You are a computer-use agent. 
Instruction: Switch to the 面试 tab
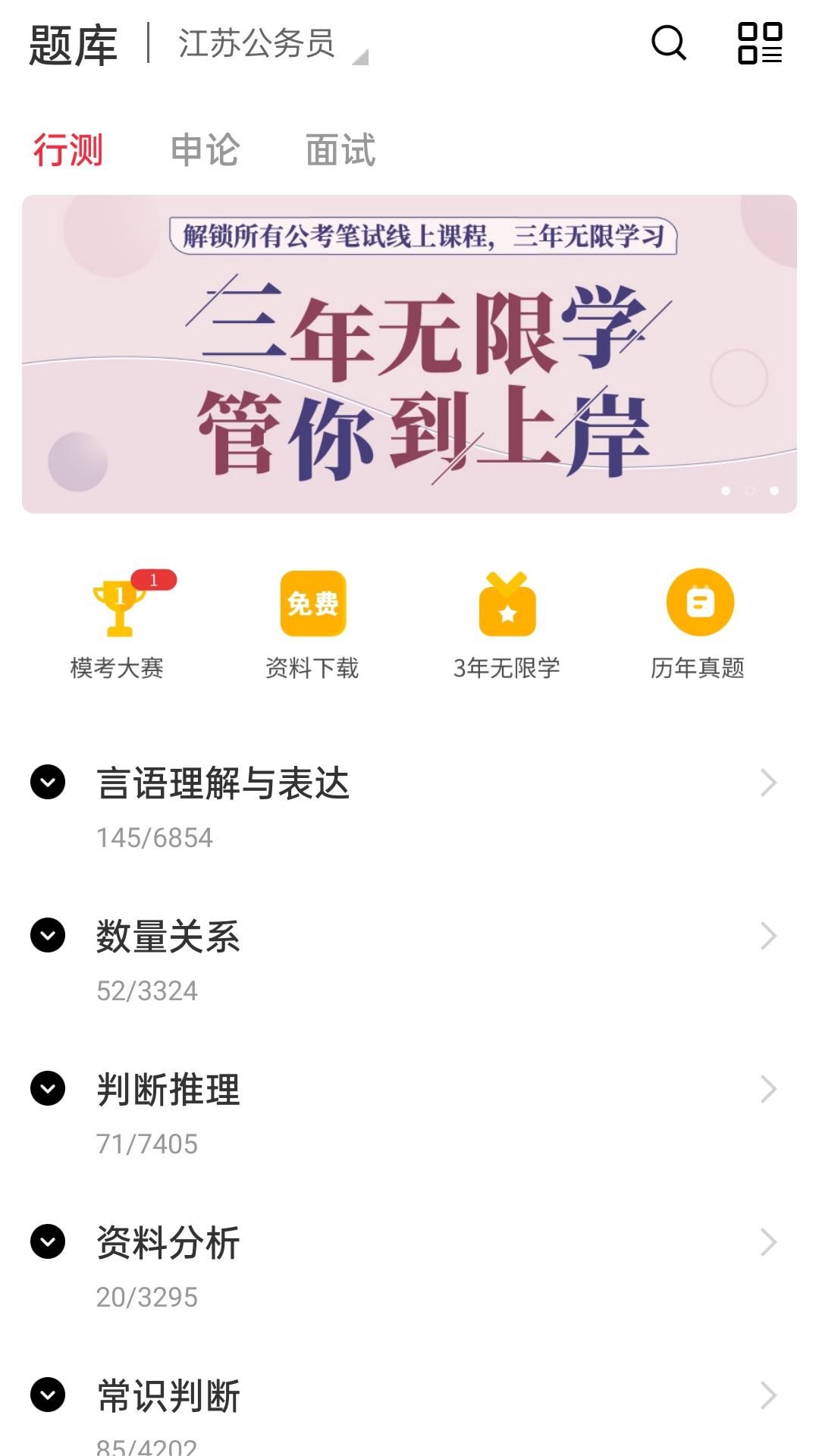[340, 149]
